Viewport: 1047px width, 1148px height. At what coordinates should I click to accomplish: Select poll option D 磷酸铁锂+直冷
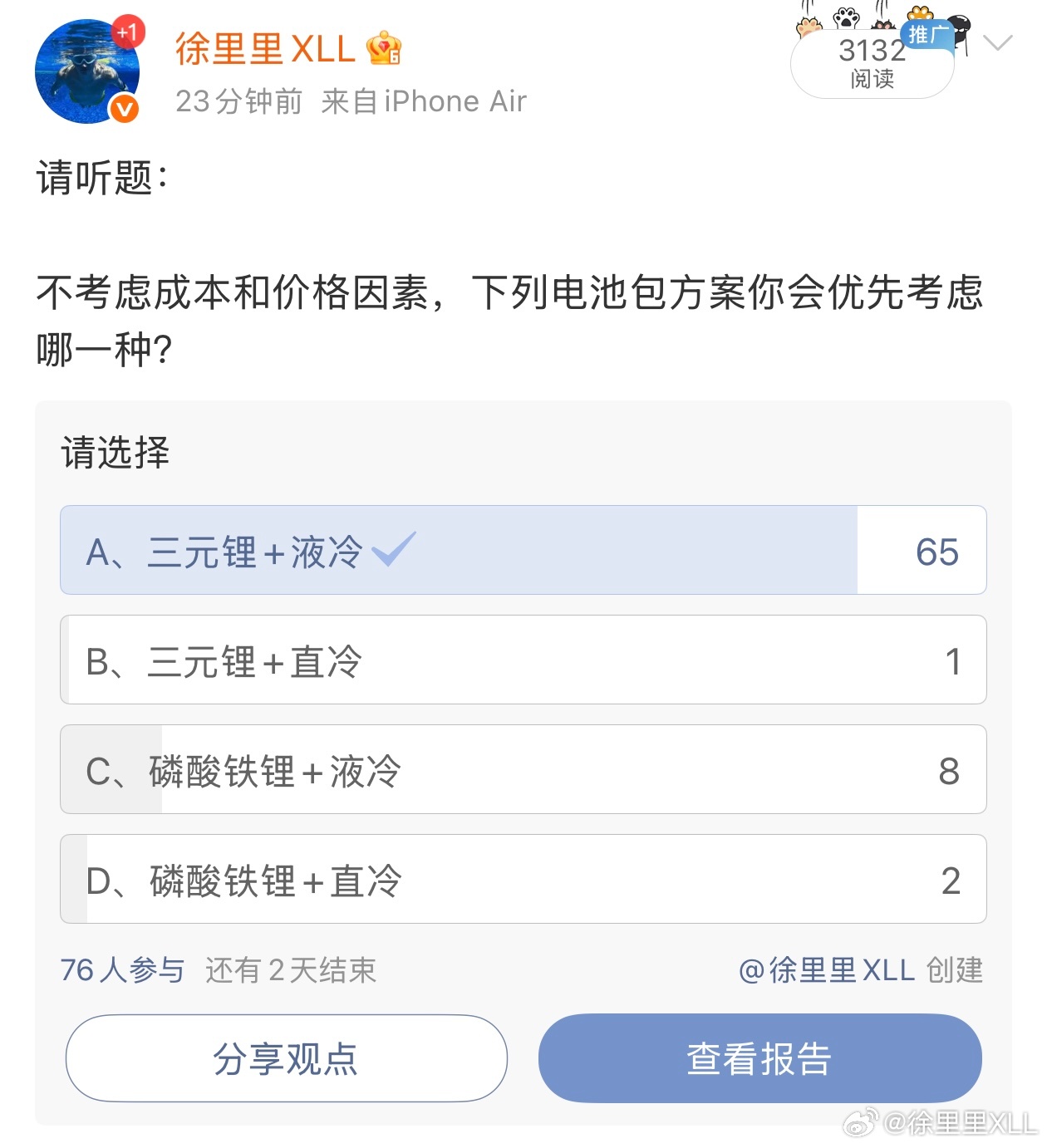coord(522,880)
